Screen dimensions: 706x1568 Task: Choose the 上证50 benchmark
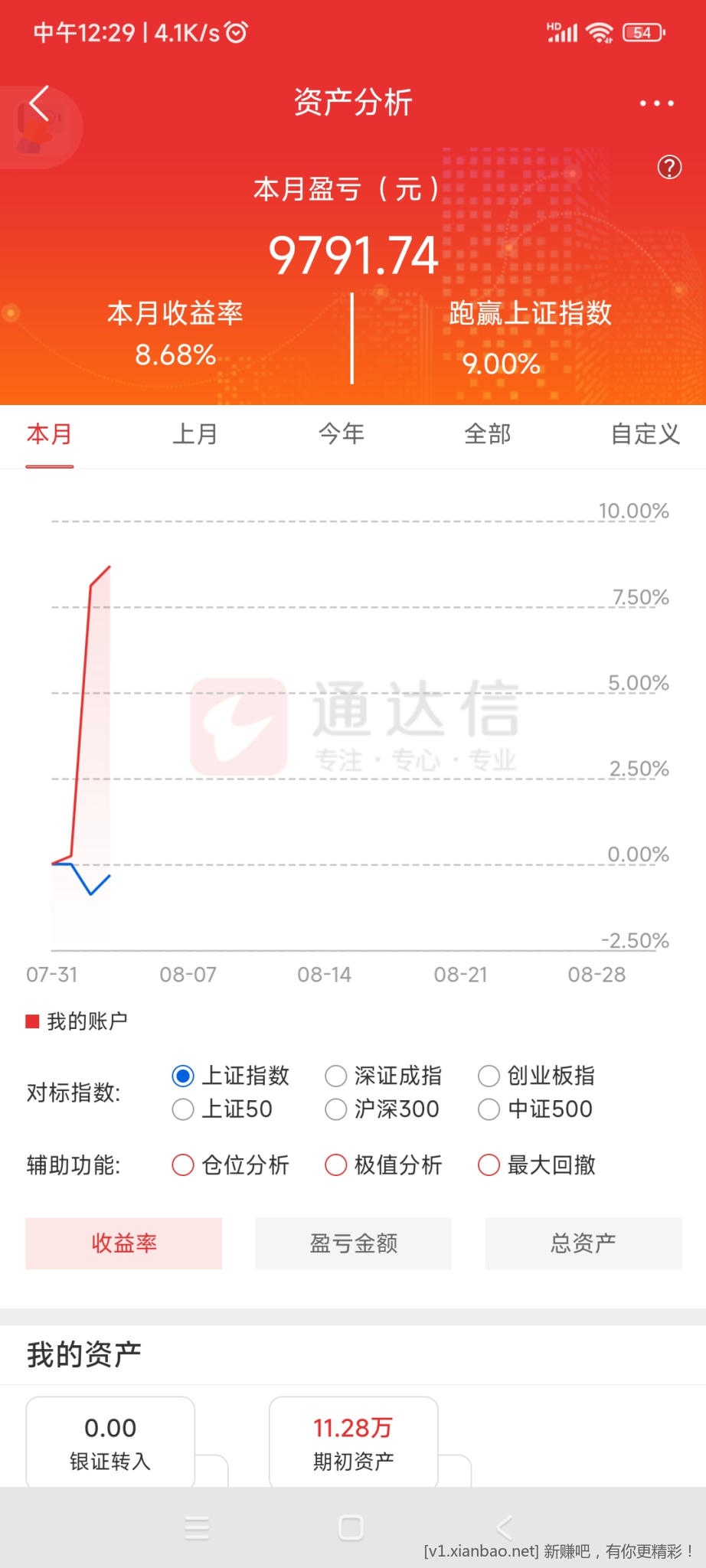click(222, 1109)
